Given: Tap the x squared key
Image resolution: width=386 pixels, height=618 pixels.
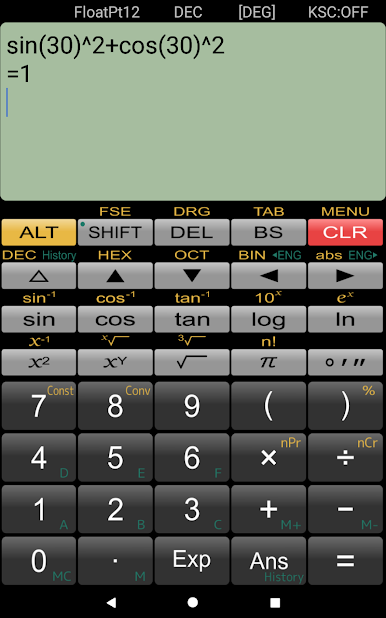Looking at the screenshot, I should pyautogui.click(x=39, y=362).
